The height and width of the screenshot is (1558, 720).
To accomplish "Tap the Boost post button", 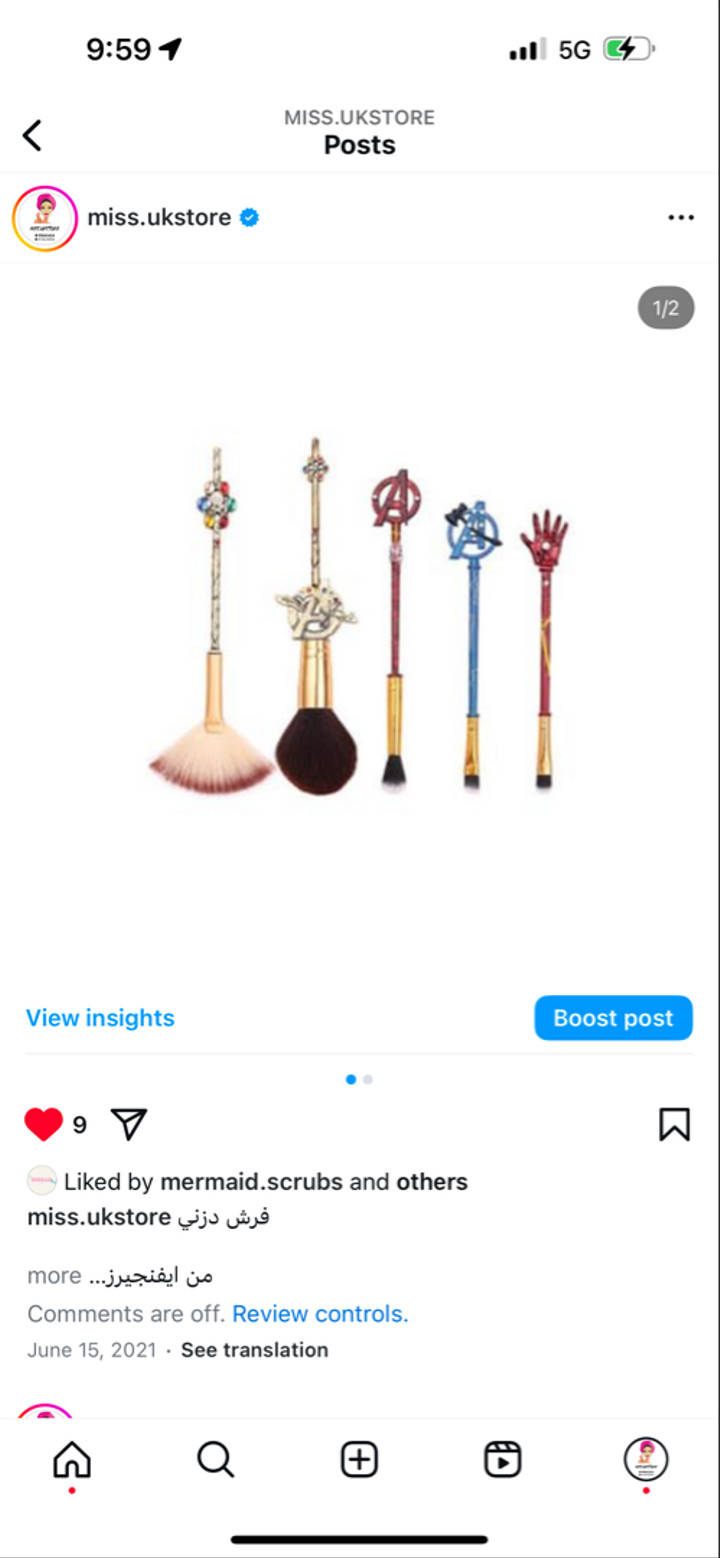I will [613, 1018].
